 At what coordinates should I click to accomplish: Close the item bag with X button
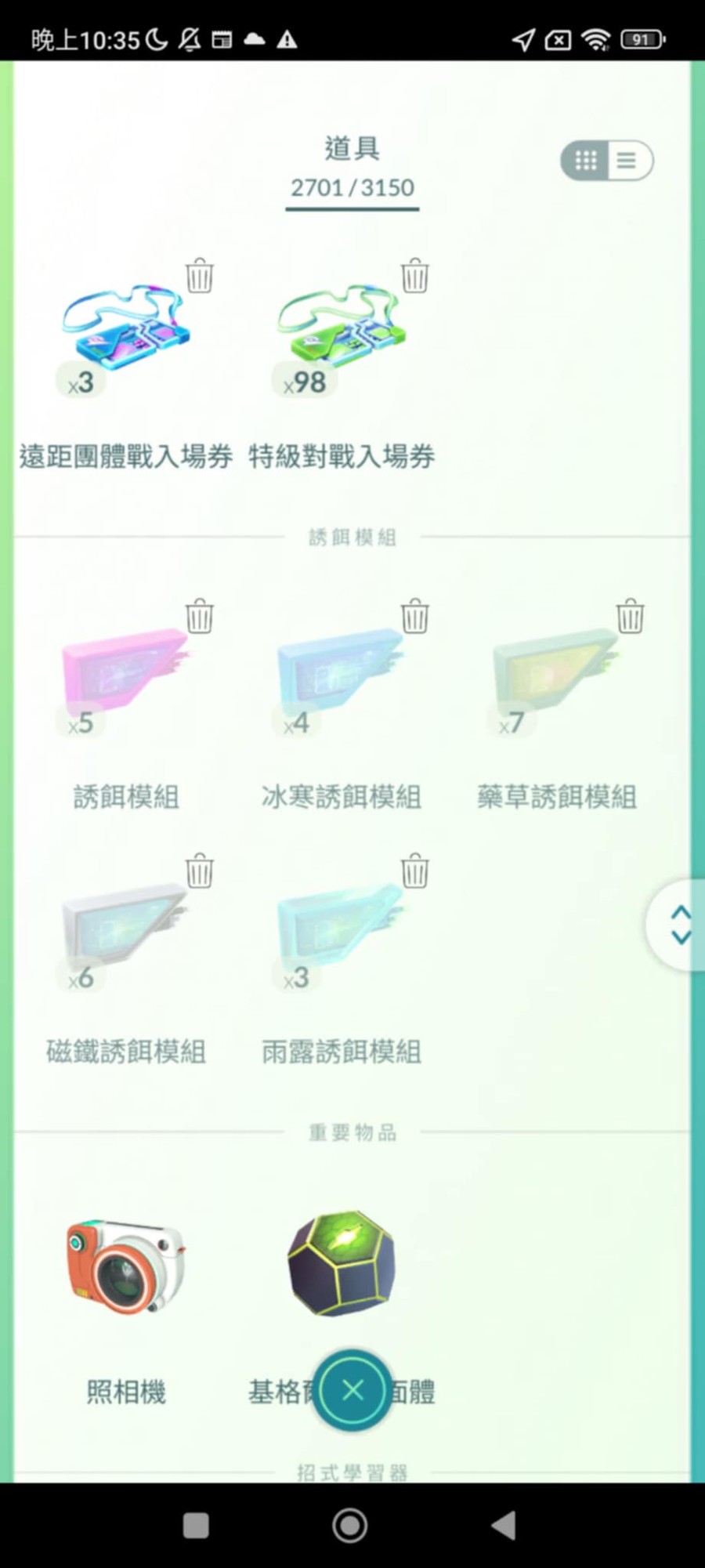coord(352,1391)
